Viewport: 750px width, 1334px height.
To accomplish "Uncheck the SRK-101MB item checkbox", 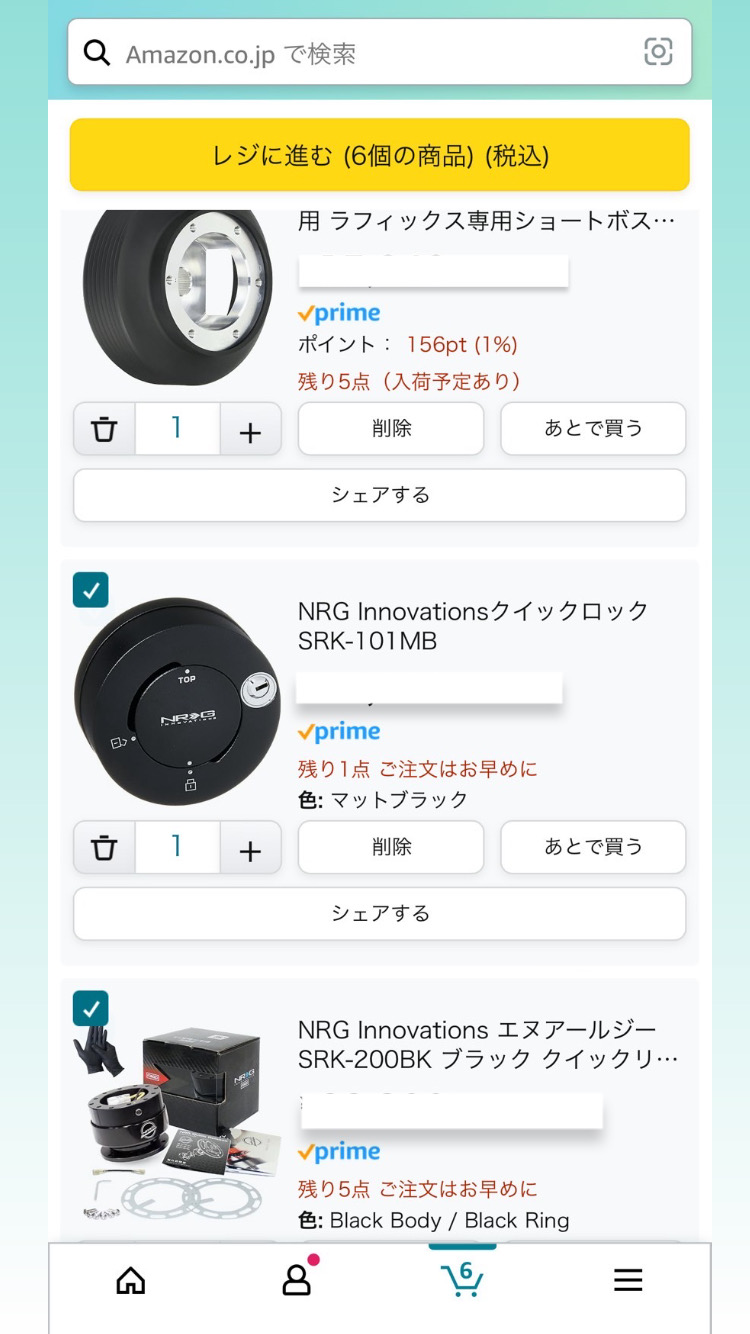I will [91, 590].
